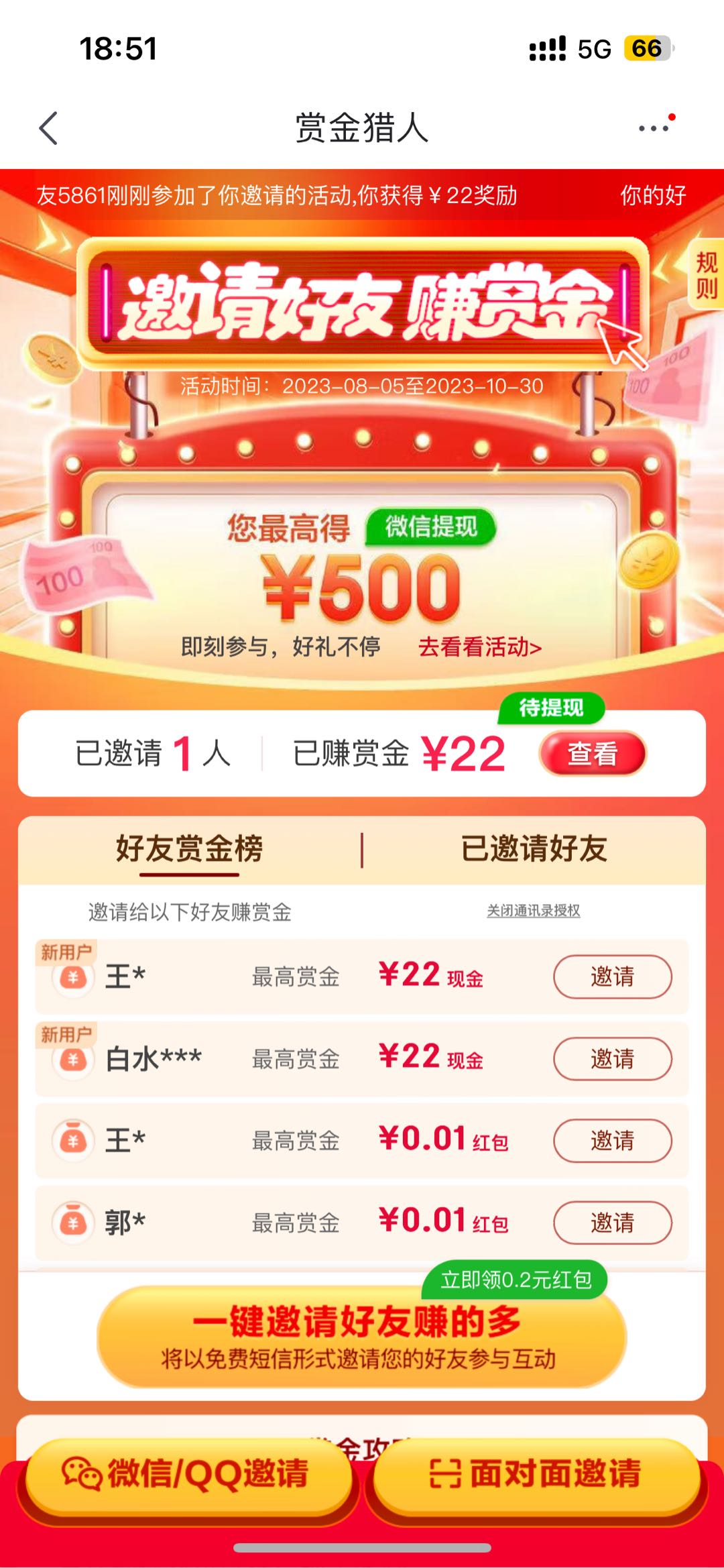Tap the 关闭通讯录授权 link
The width and height of the screenshot is (724, 1568).
click(534, 911)
